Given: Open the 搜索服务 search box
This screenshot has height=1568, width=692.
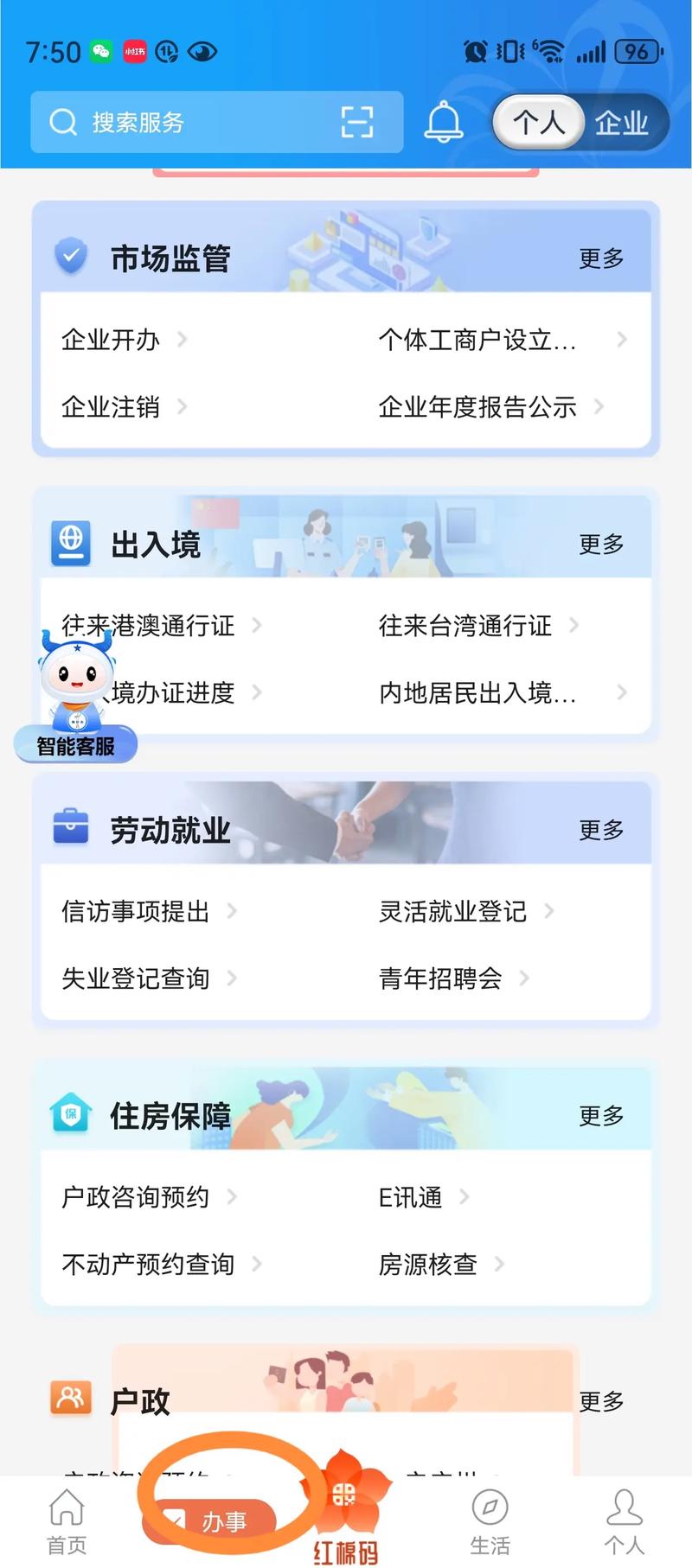Looking at the screenshot, I should (190, 123).
